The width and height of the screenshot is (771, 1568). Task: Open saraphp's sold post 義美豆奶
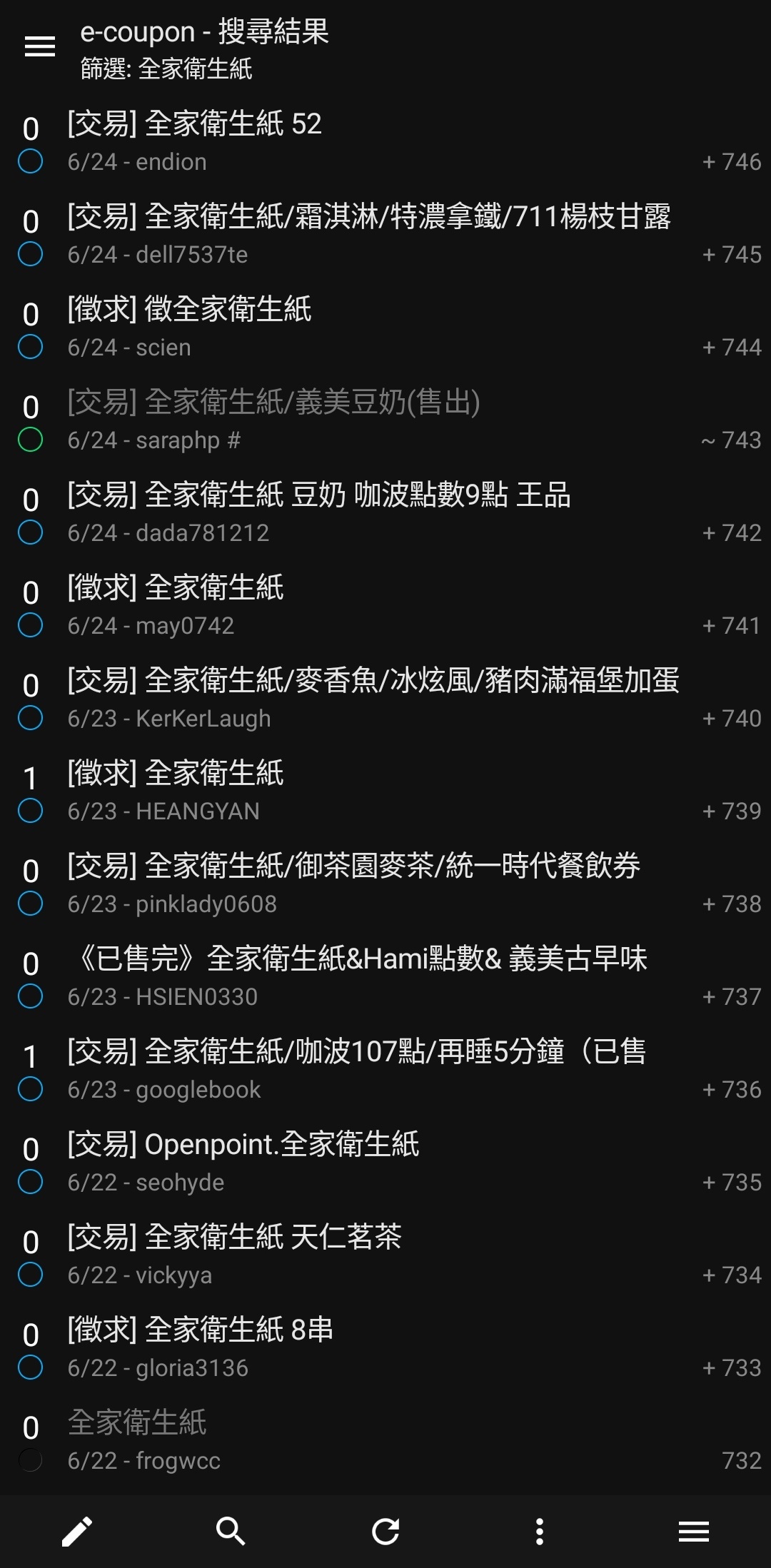click(385, 421)
